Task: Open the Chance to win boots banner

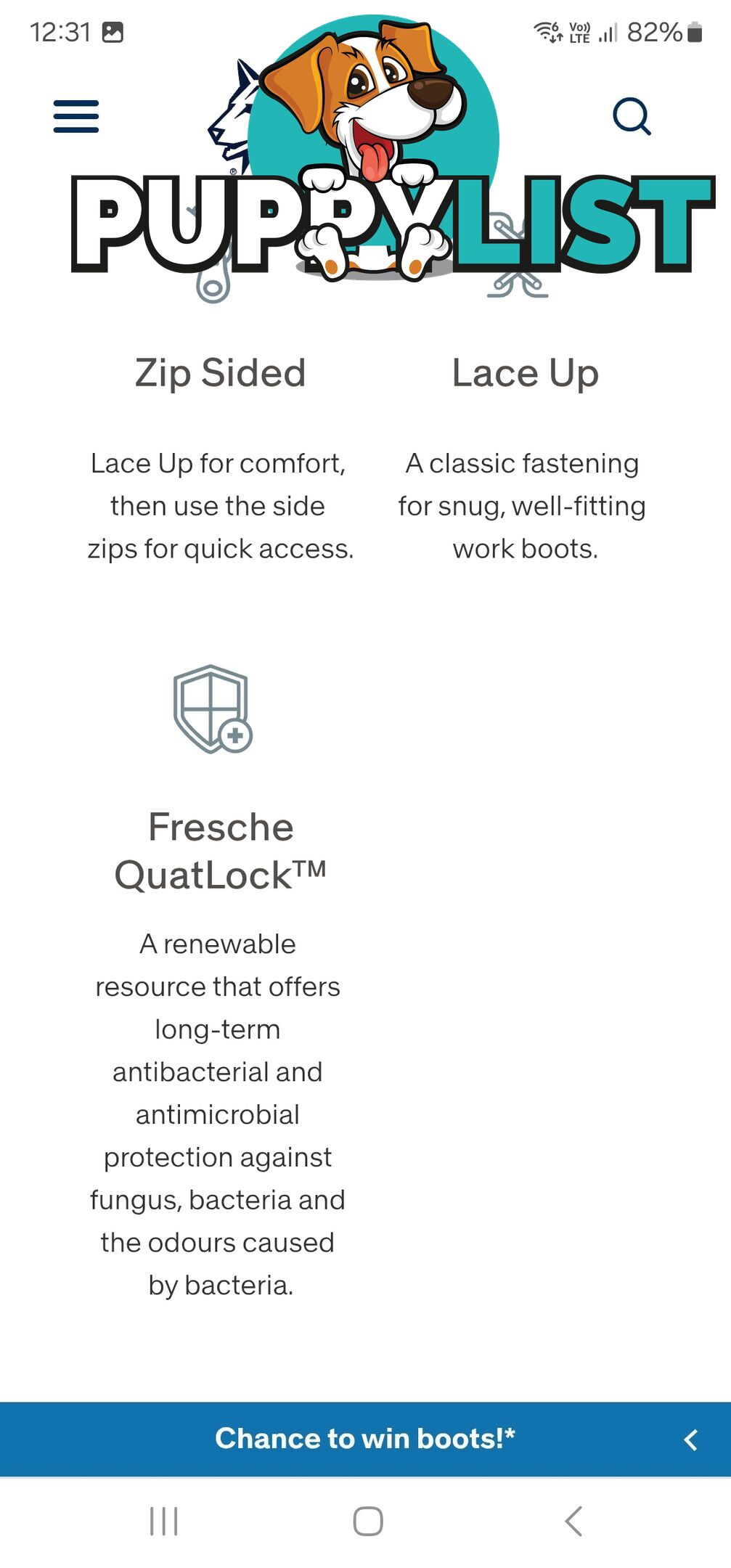Action: tap(364, 1438)
